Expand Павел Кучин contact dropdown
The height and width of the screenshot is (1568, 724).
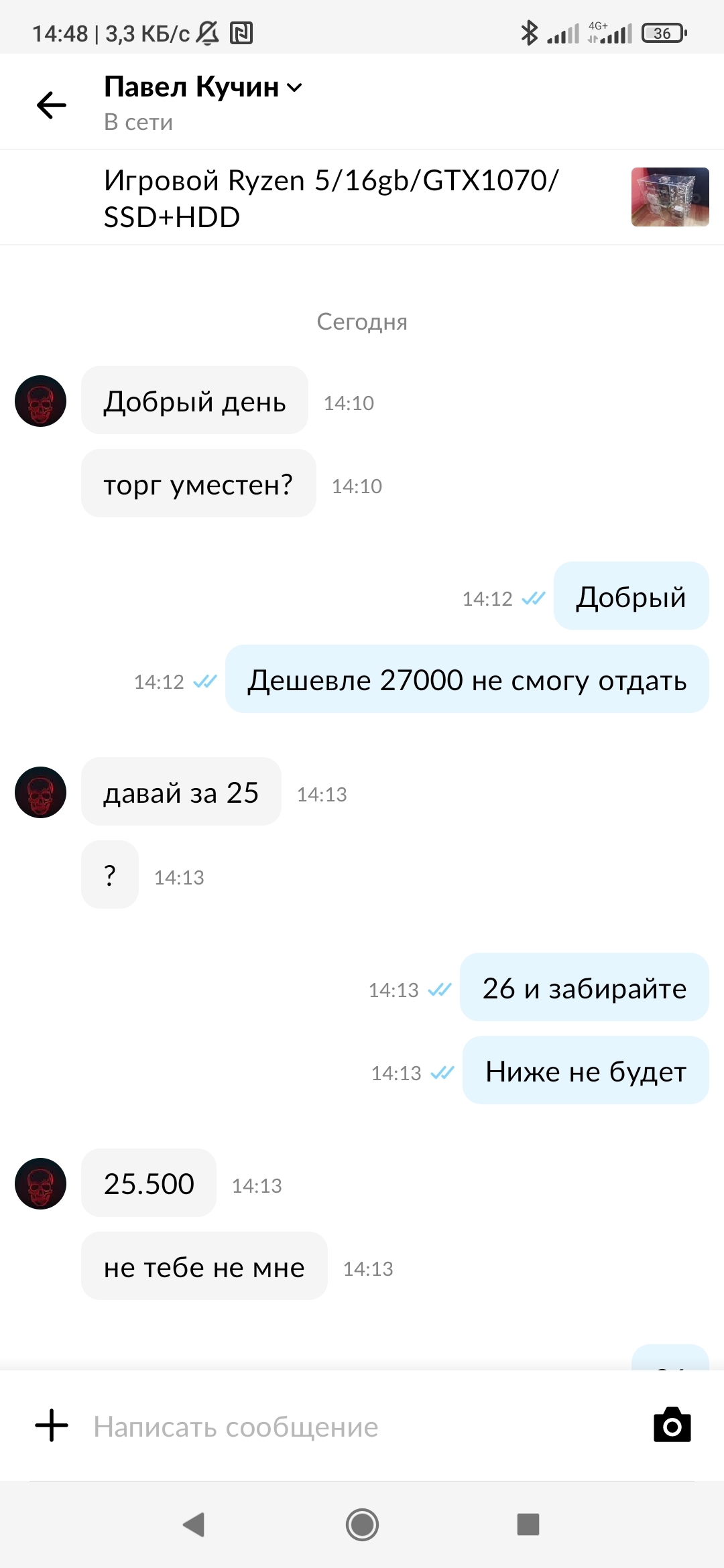tap(294, 88)
